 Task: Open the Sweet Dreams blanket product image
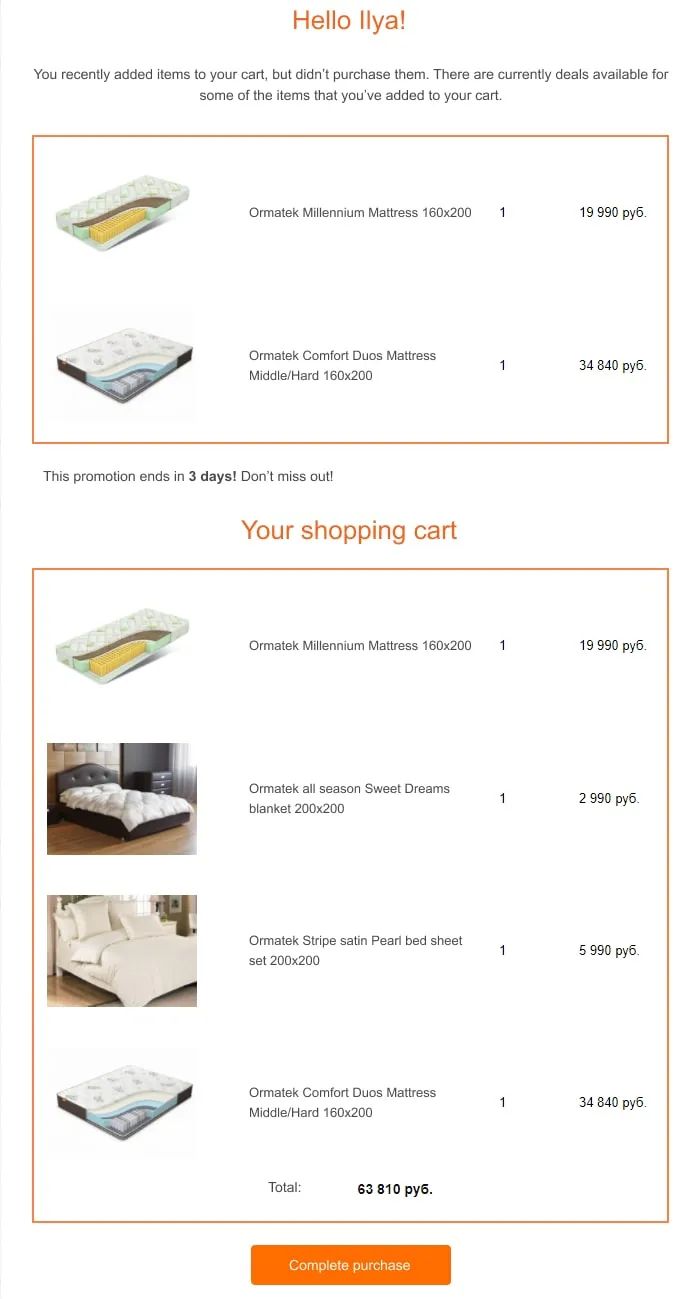122,798
